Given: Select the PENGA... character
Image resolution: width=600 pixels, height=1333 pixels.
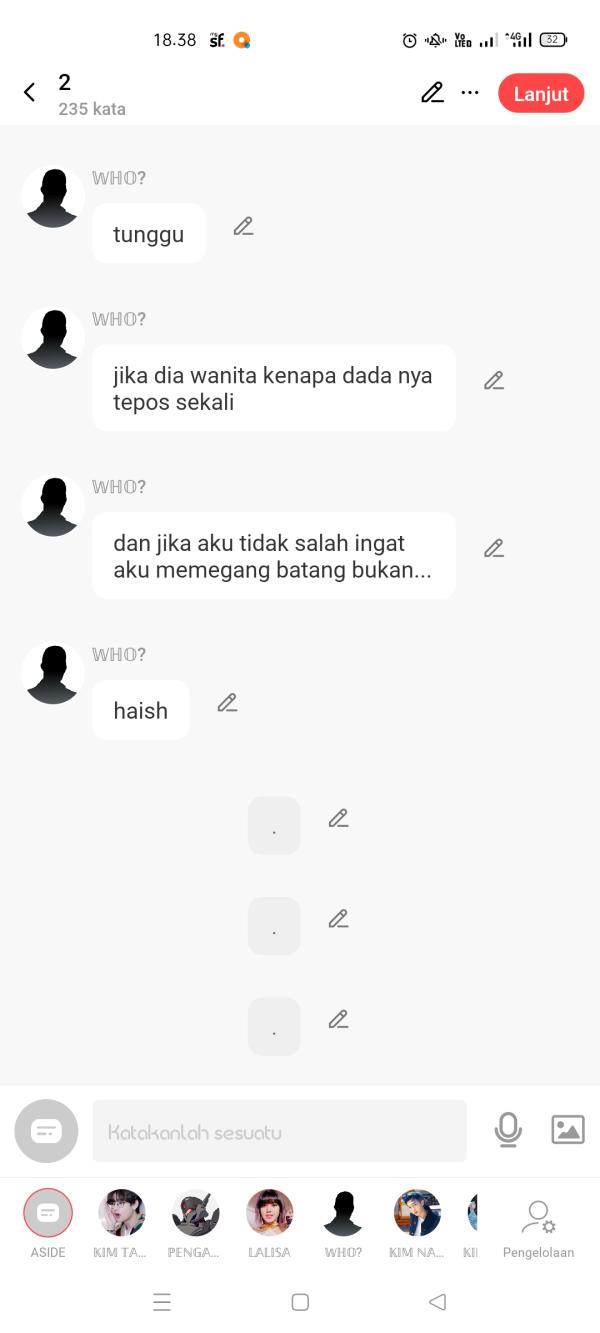Looking at the screenshot, I should pos(195,1213).
